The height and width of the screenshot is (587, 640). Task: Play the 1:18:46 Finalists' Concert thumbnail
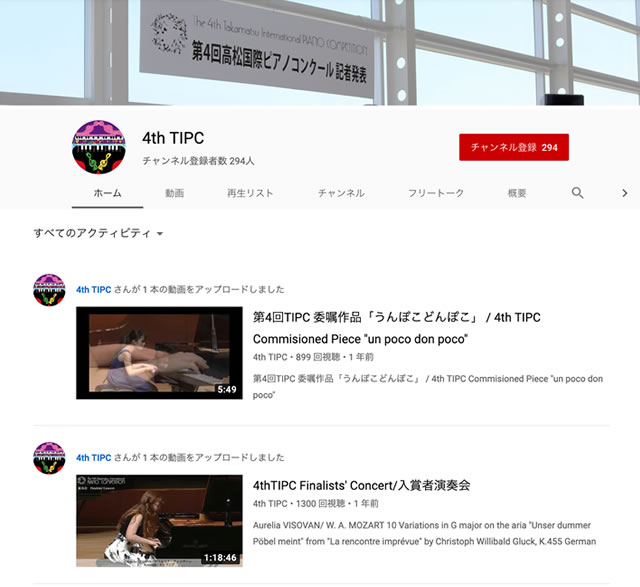click(159, 520)
